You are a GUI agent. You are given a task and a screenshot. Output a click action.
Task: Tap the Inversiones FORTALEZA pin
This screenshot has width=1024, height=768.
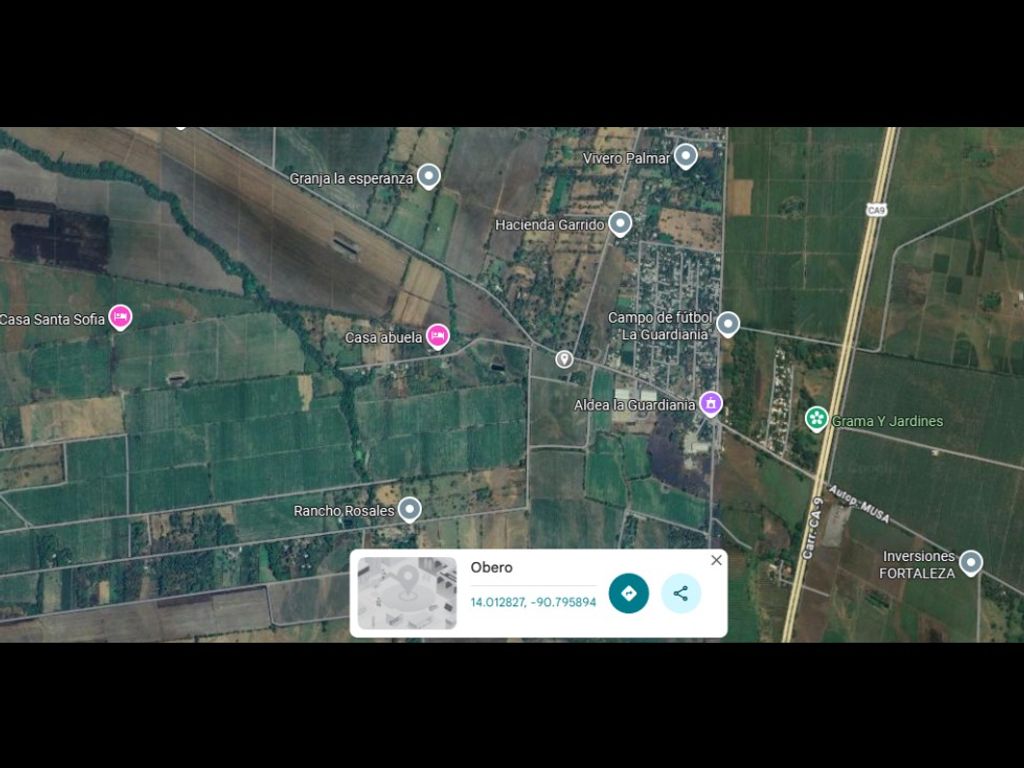(x=971, y=562)
